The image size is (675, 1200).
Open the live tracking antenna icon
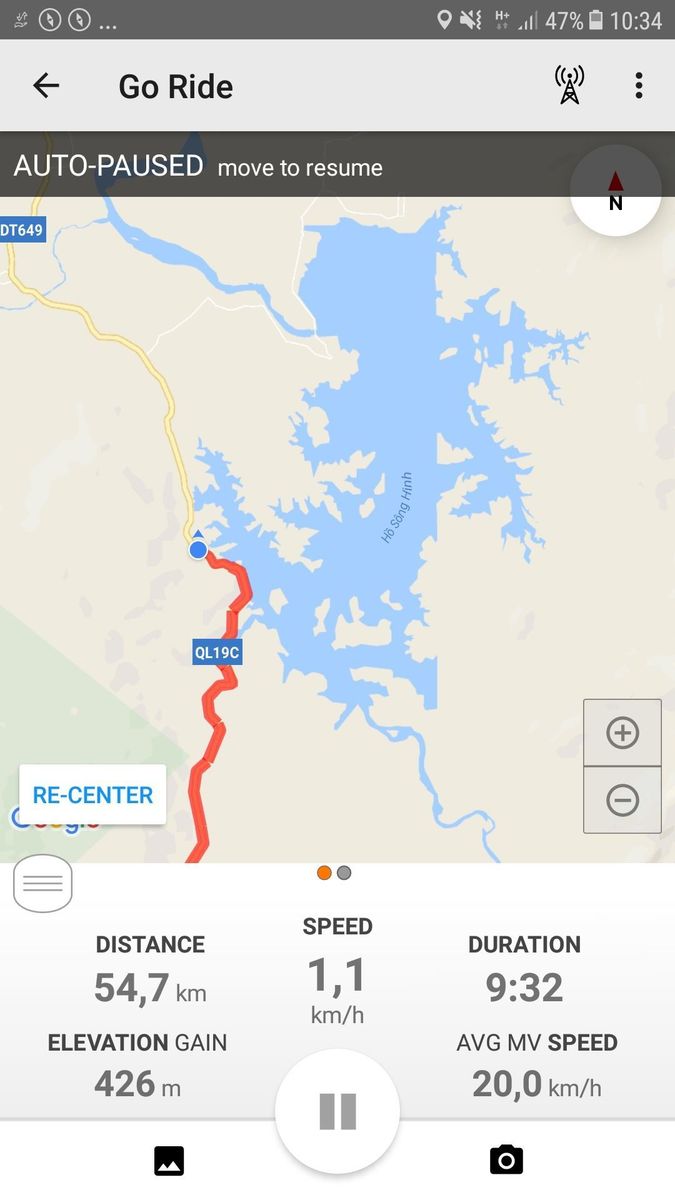pyautogui.click(x=569, y=86)
